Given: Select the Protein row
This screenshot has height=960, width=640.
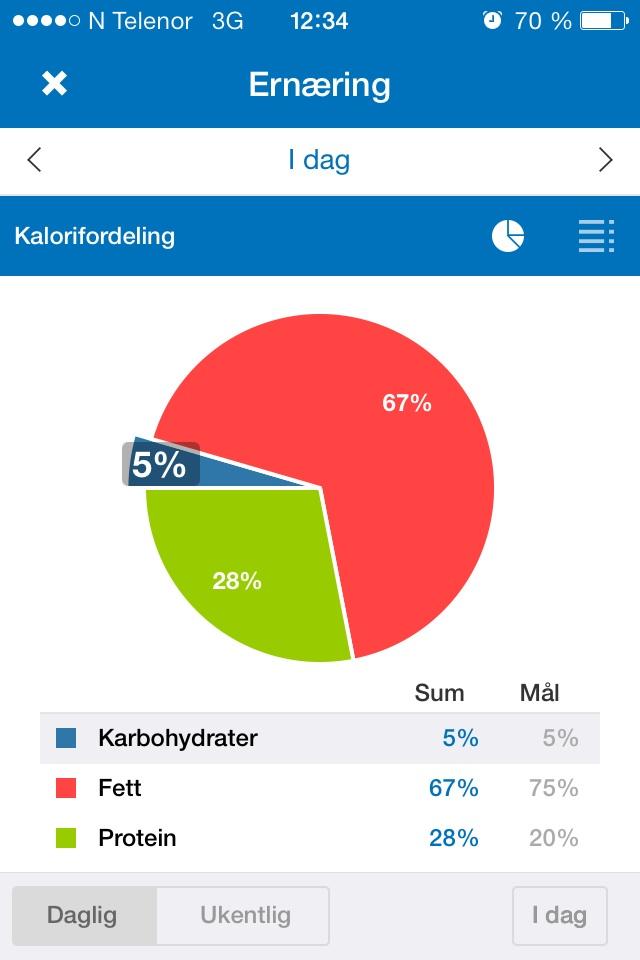Looking at the screenshot, I should coord(320,838).
